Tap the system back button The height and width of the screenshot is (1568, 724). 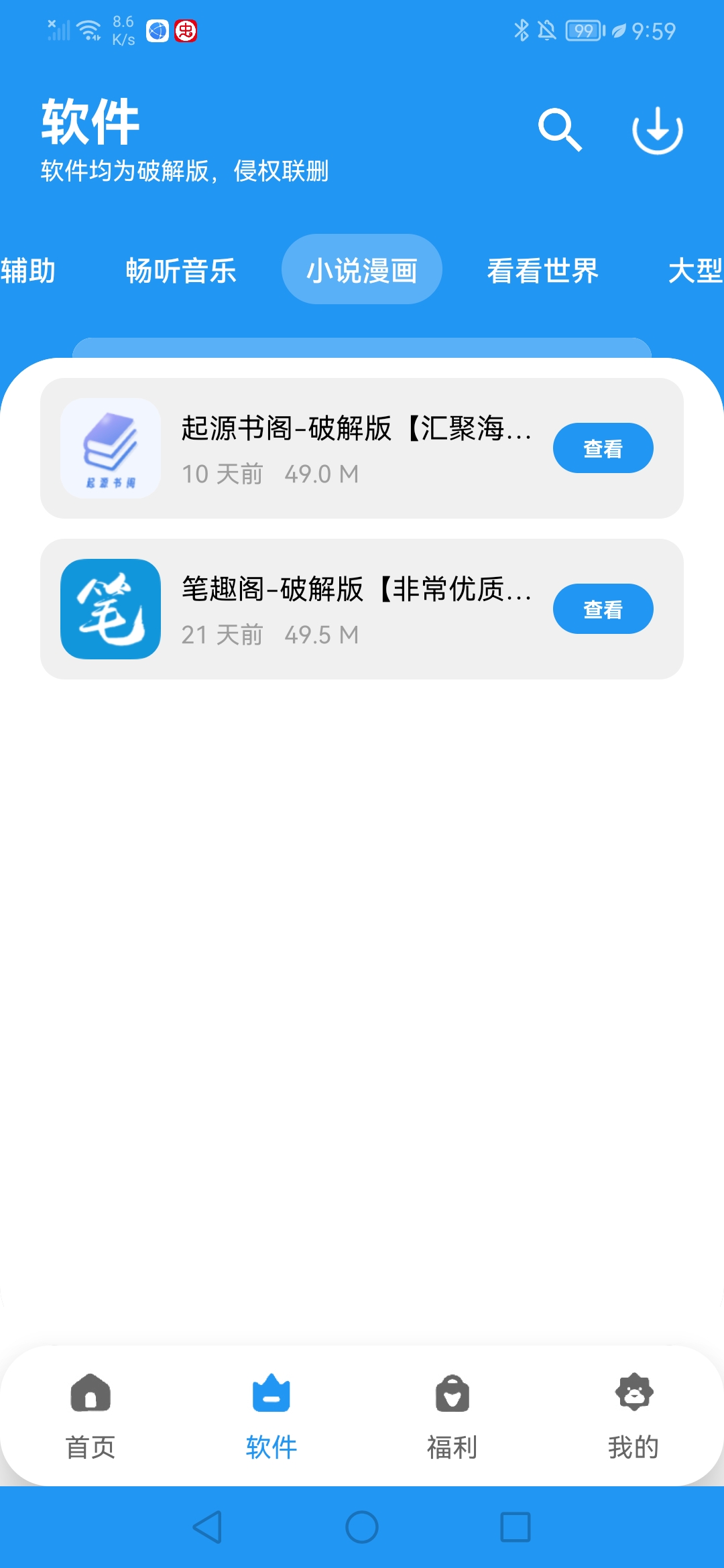[208, 1527]
